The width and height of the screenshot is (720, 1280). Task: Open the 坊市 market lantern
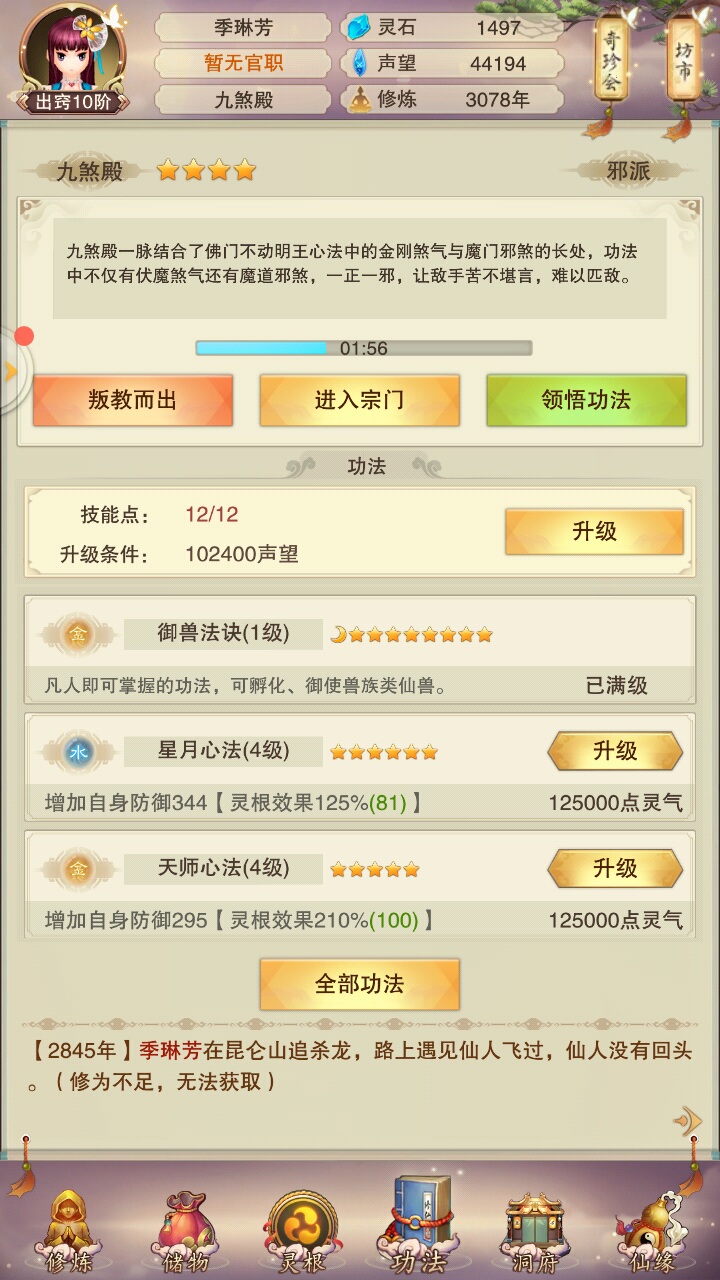(x=683, y=62)
